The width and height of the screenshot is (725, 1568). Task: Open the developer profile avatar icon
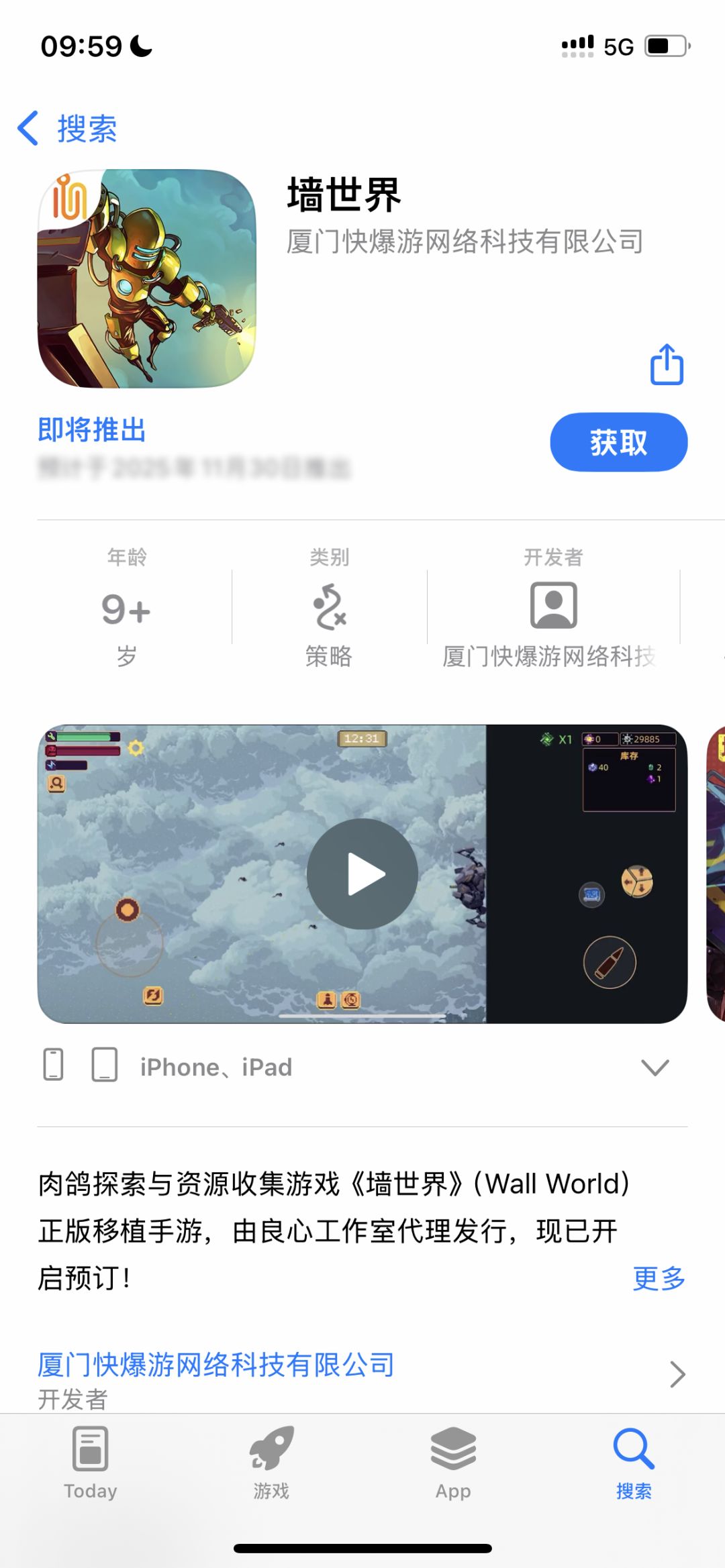[554, 605]
